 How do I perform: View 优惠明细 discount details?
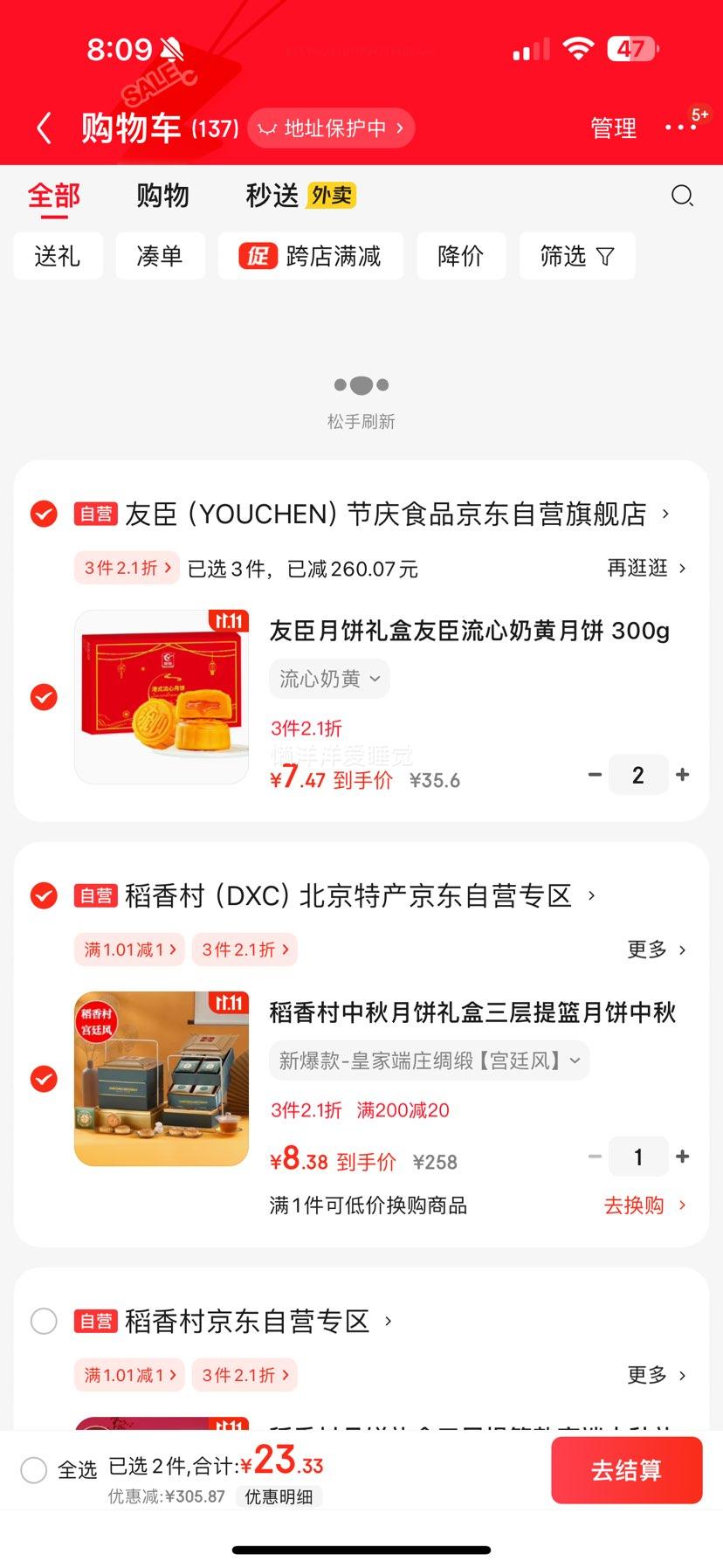pyautogui.click(x=279, y=1496)
